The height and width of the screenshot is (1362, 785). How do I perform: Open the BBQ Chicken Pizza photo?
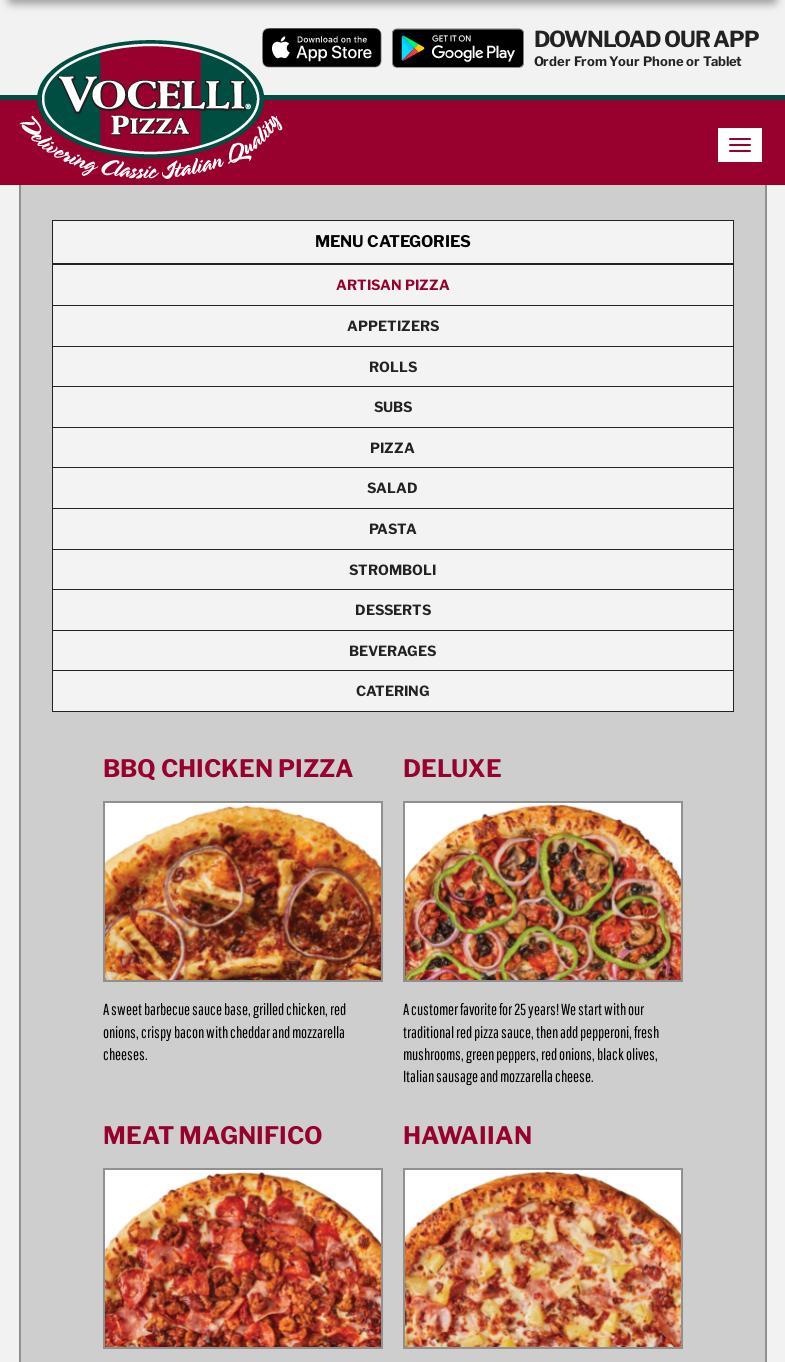(243, 891)
